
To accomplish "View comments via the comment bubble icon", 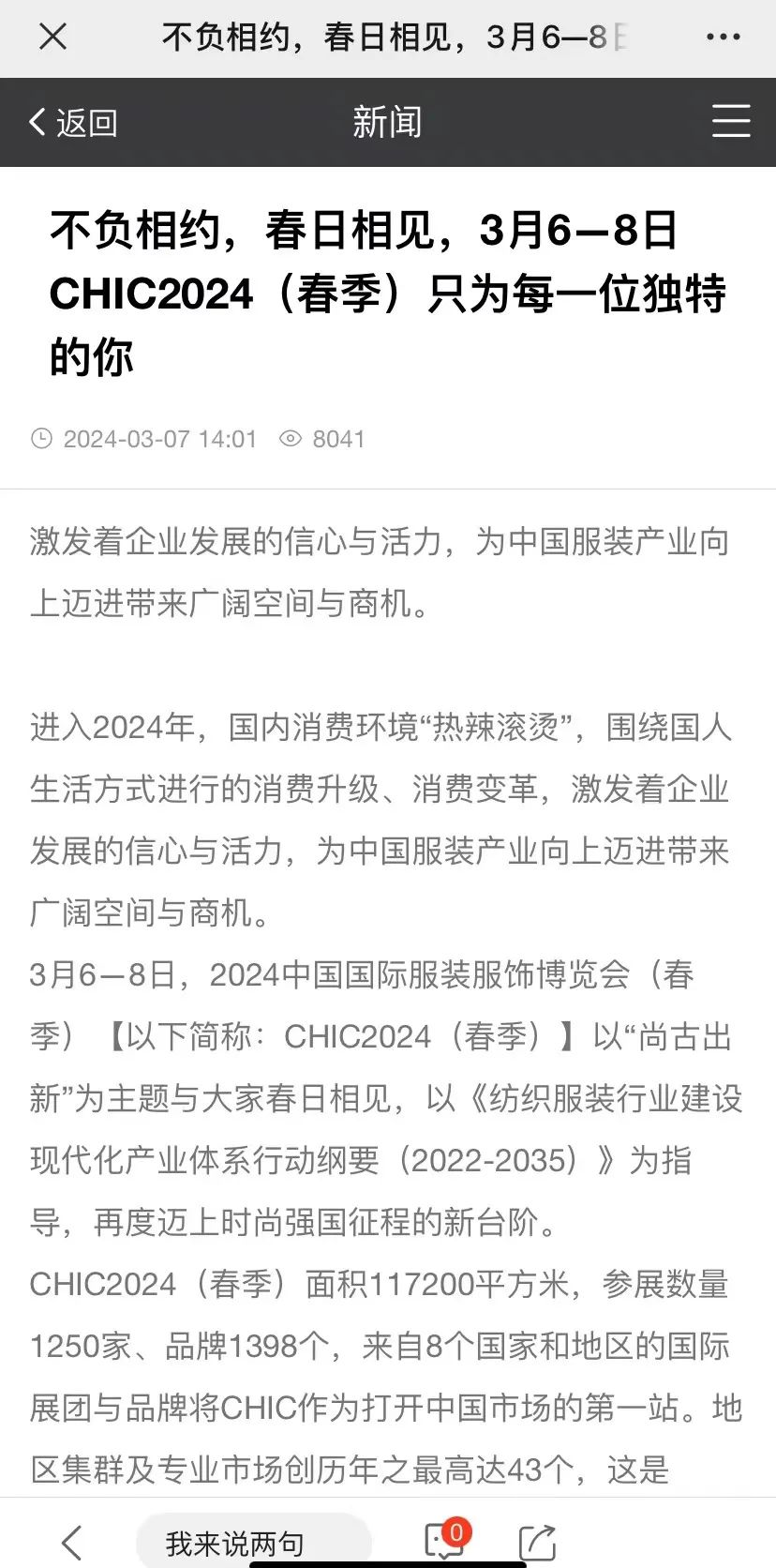I will point(446,1540).
